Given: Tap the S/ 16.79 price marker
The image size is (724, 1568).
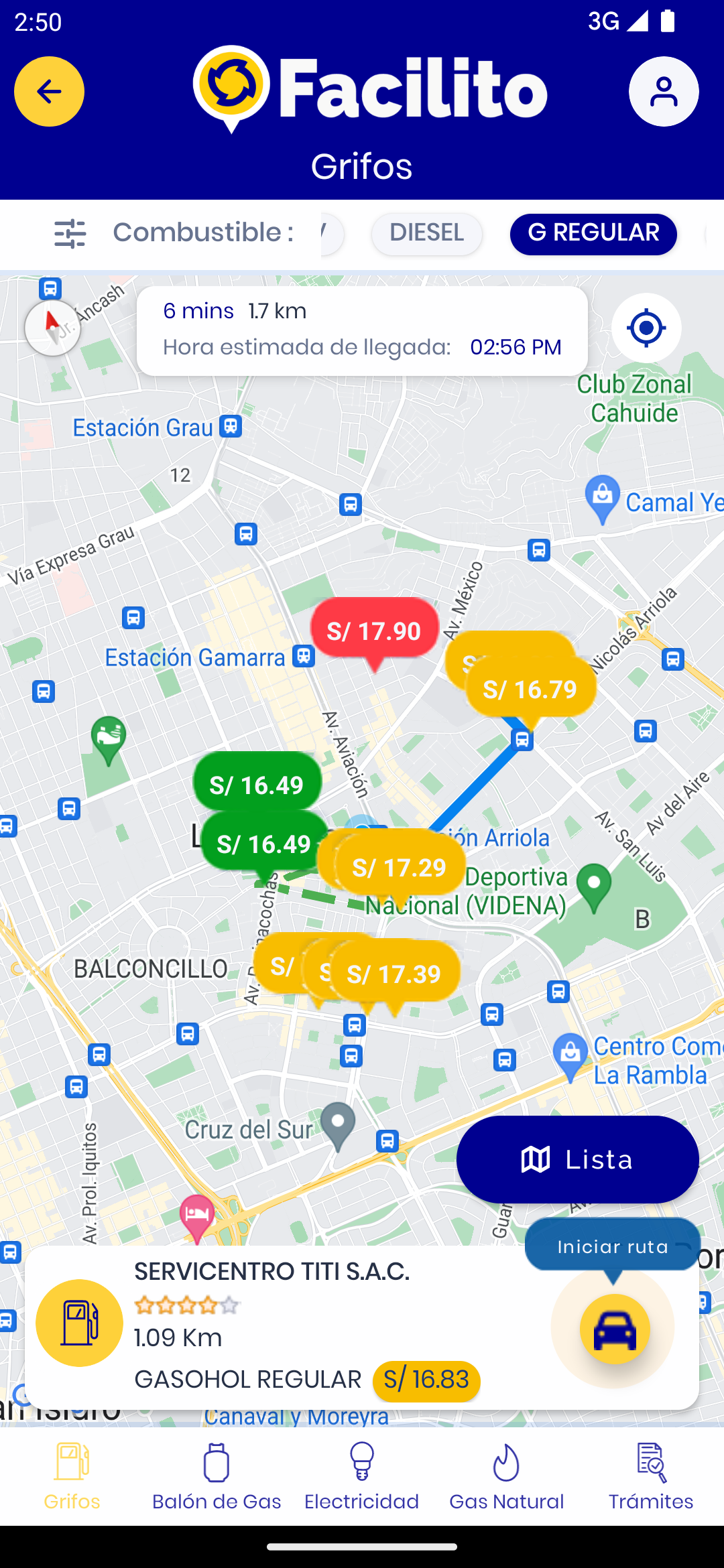Looking at the screenshot, I should [530, 689].
